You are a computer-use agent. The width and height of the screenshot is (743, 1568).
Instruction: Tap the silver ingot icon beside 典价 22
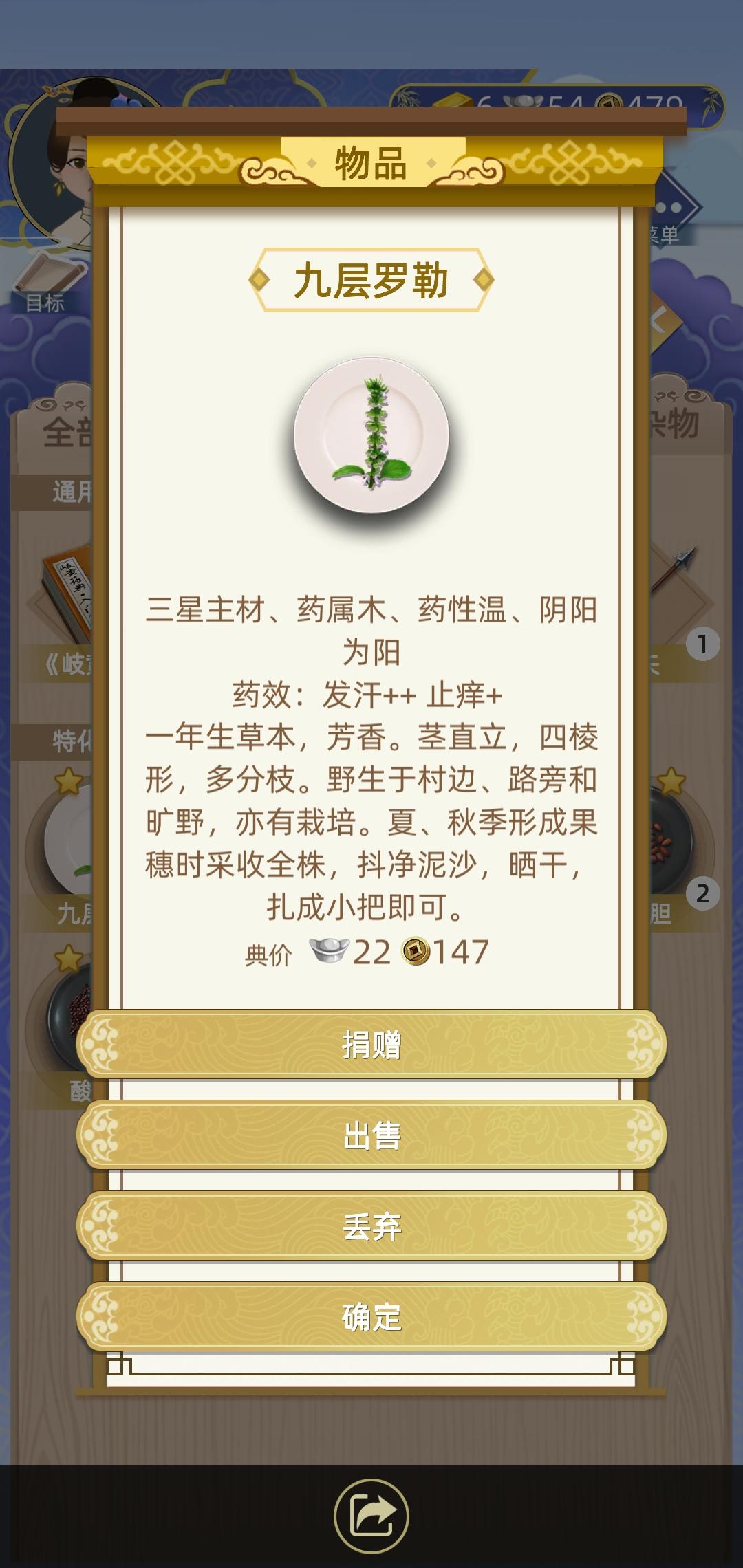329,952
